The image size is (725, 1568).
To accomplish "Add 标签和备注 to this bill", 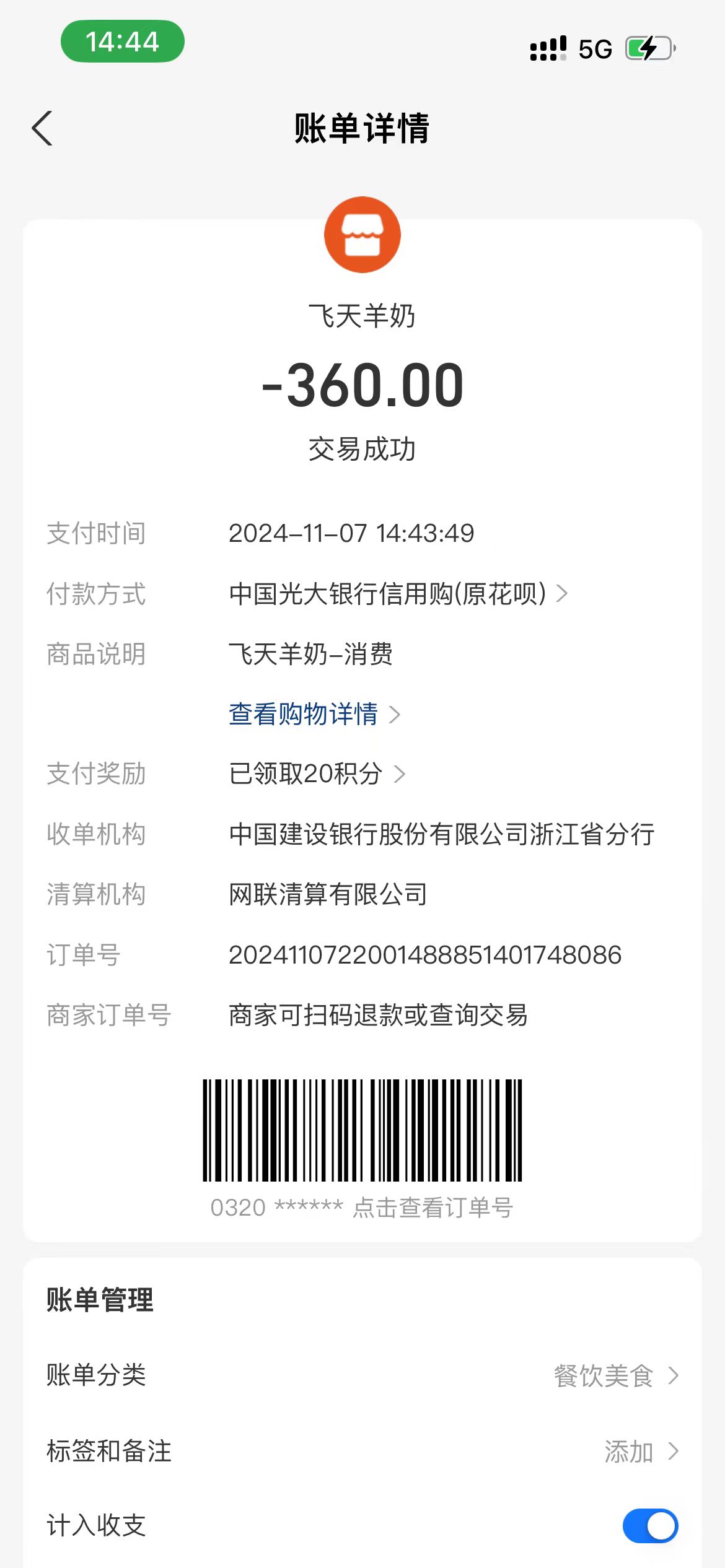I will pos(639,1451).
